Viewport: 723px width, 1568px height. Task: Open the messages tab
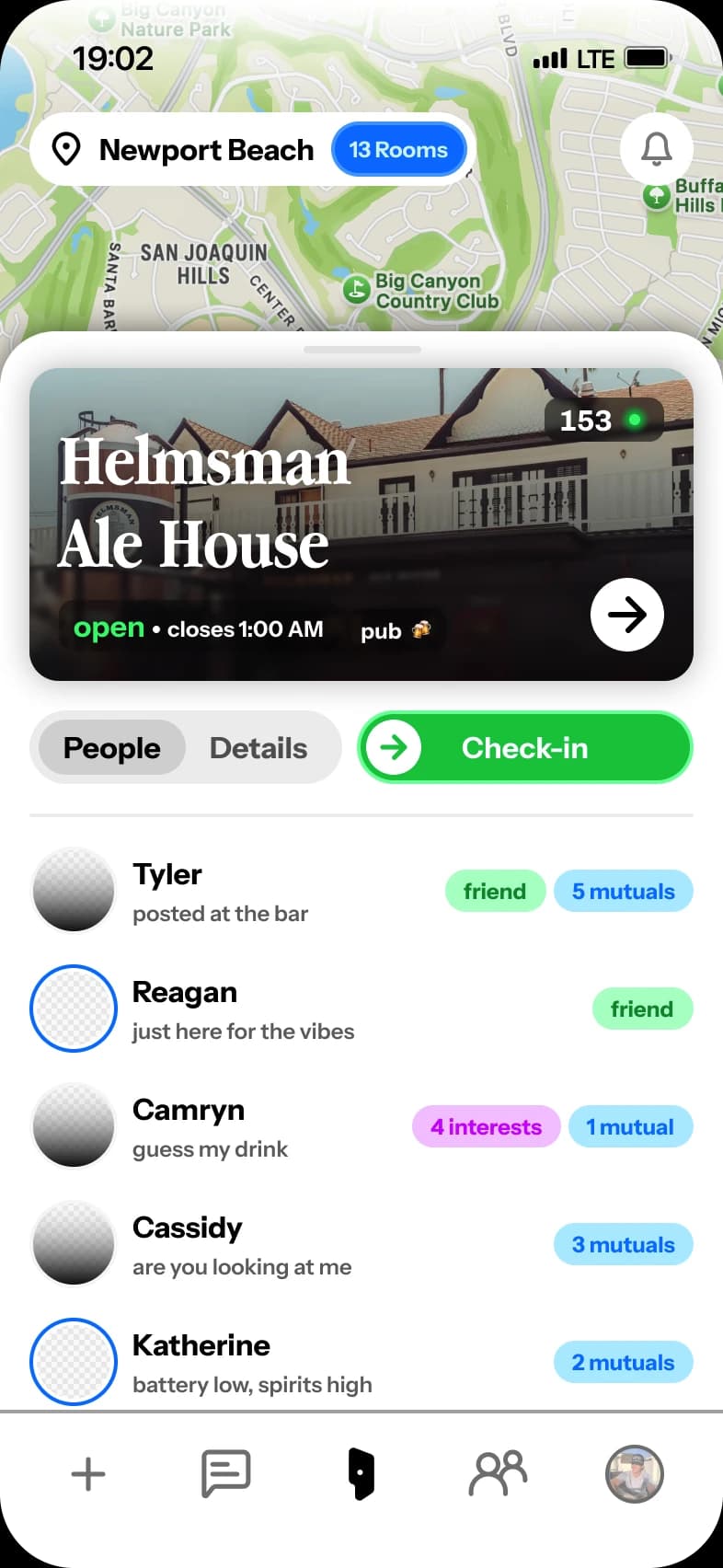pyautogui.click(x=225, y=1474)
